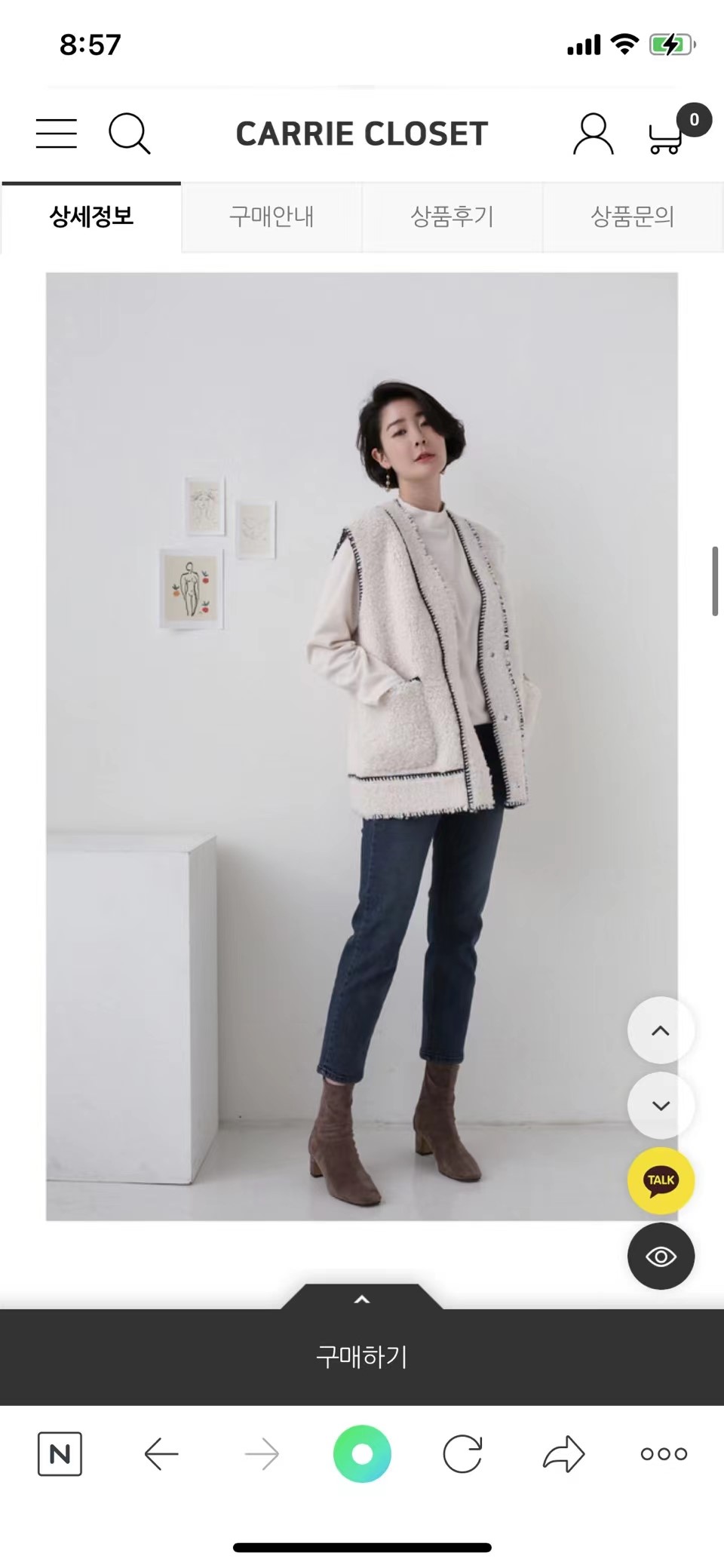Open my account profile
The image size is (724, 1568).
(x=593, y=134)
